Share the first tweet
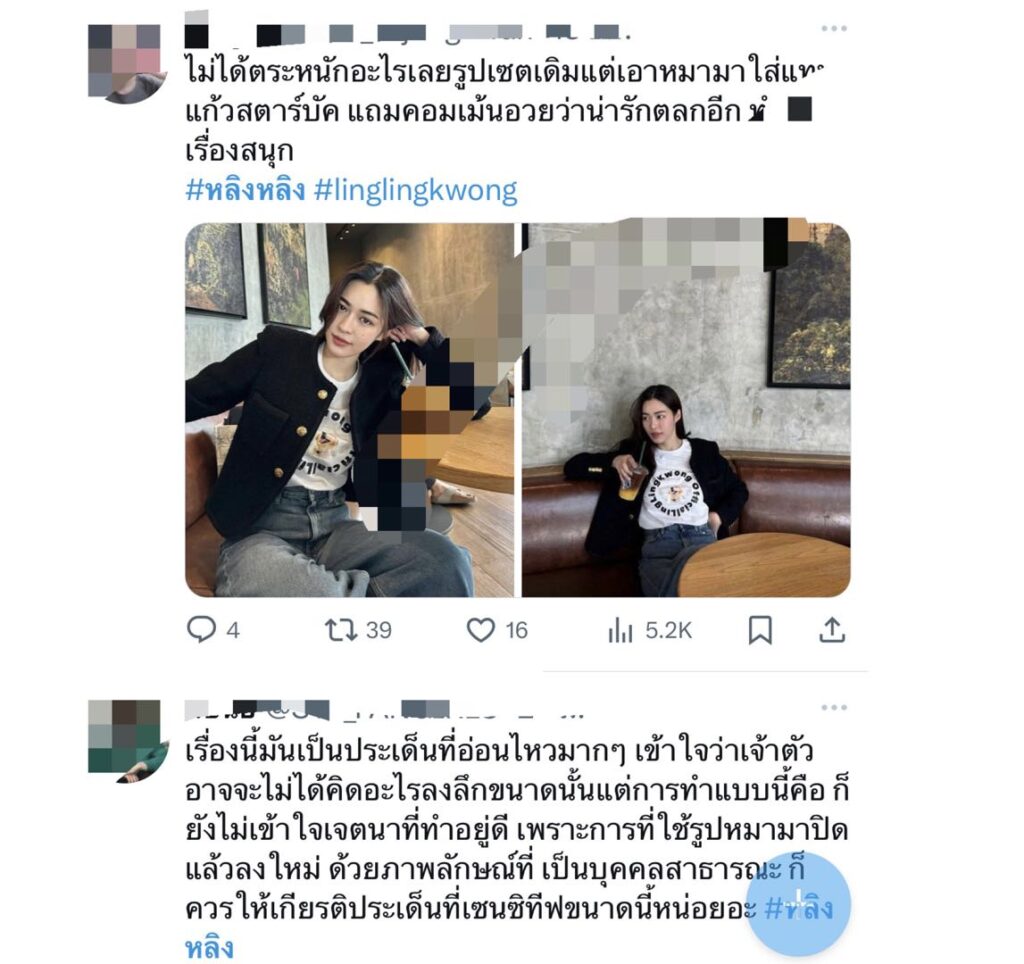Screen dimensions: 1024x964 (x=832, y=629)
